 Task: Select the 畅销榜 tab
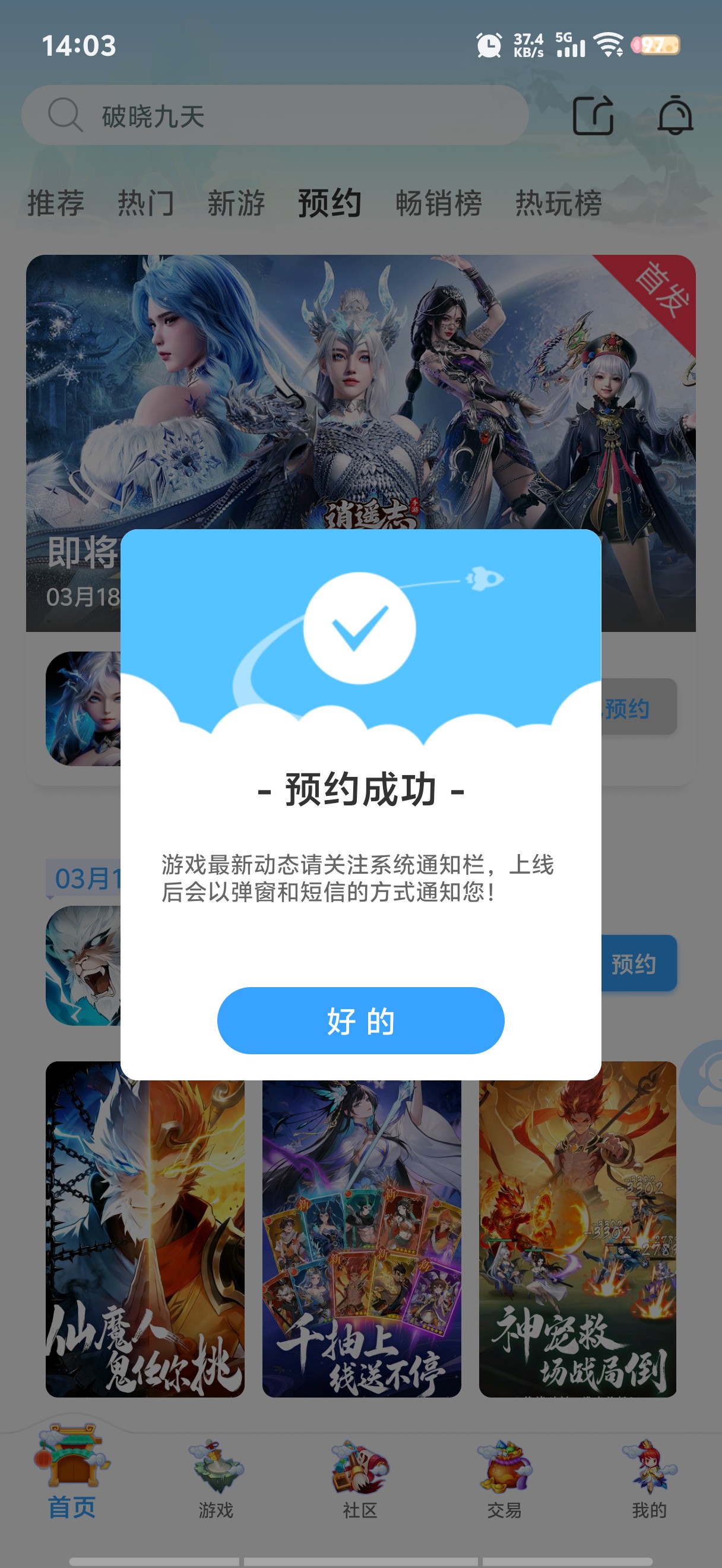coord(439,203)
